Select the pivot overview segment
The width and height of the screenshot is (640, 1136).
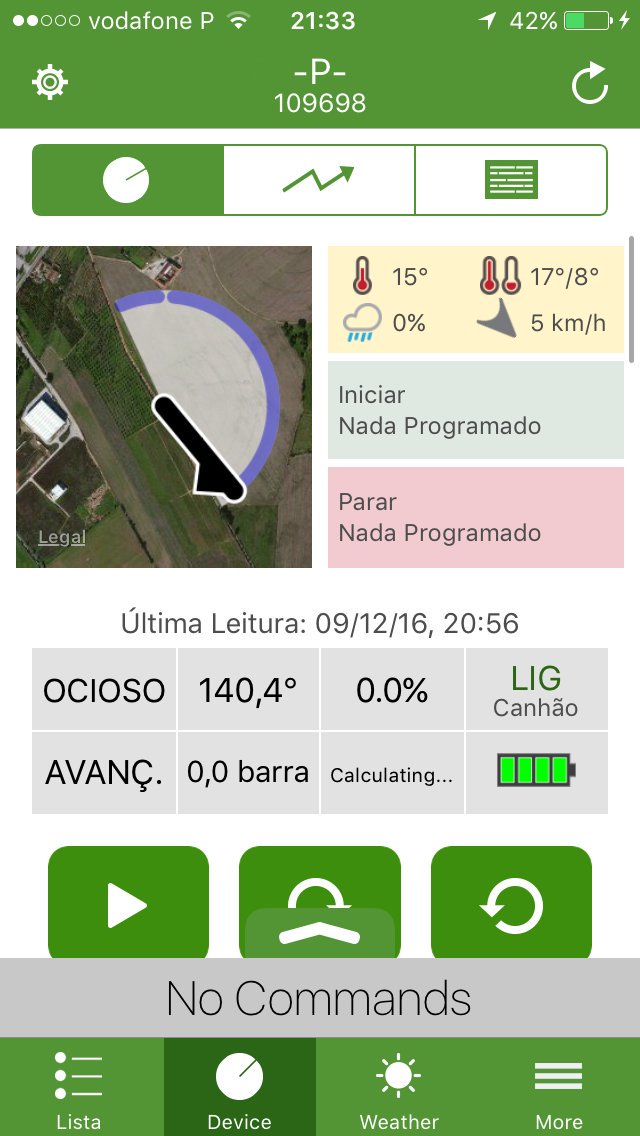point(127,180)
